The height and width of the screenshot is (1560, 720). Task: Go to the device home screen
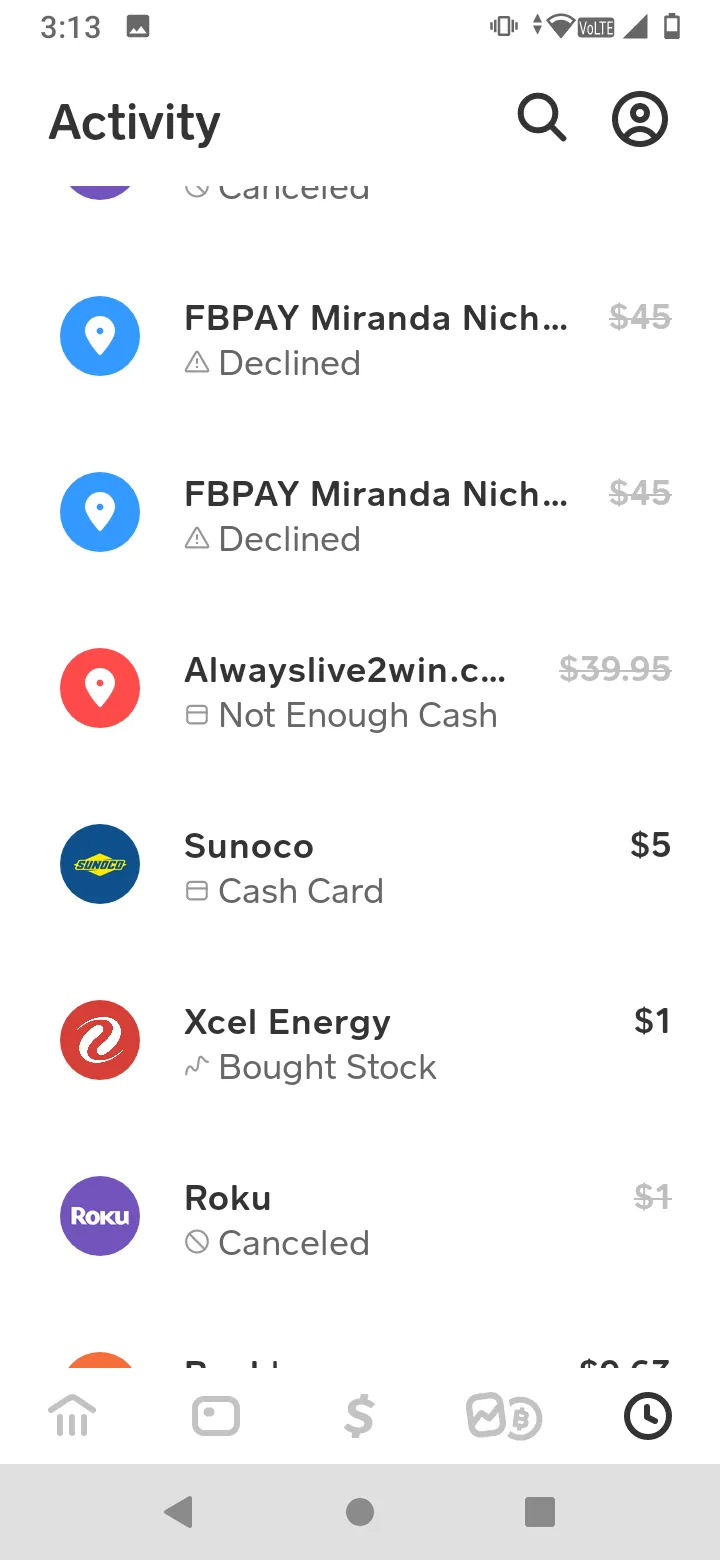point(360,1512)
